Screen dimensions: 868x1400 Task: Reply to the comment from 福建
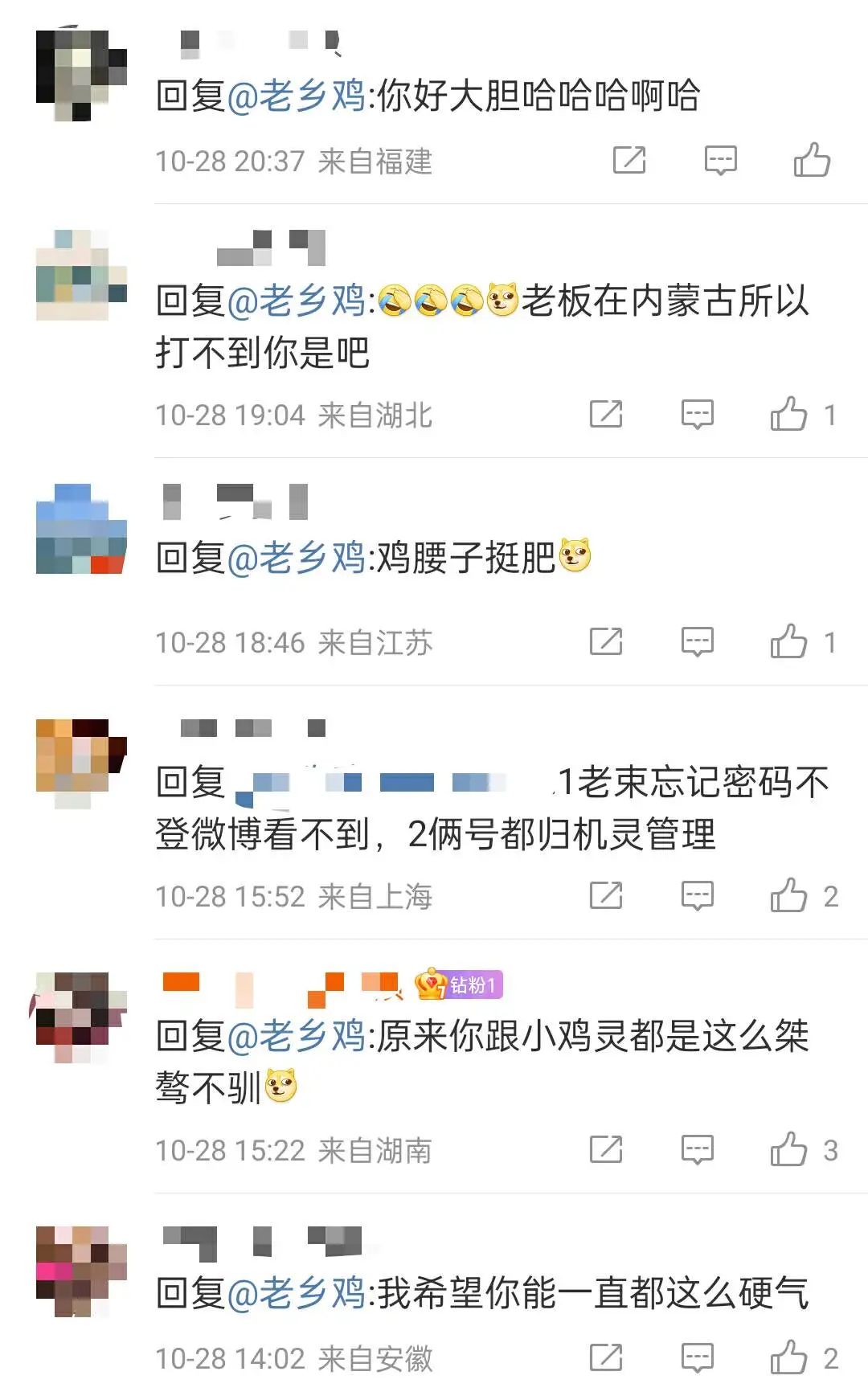click(720, 160)
